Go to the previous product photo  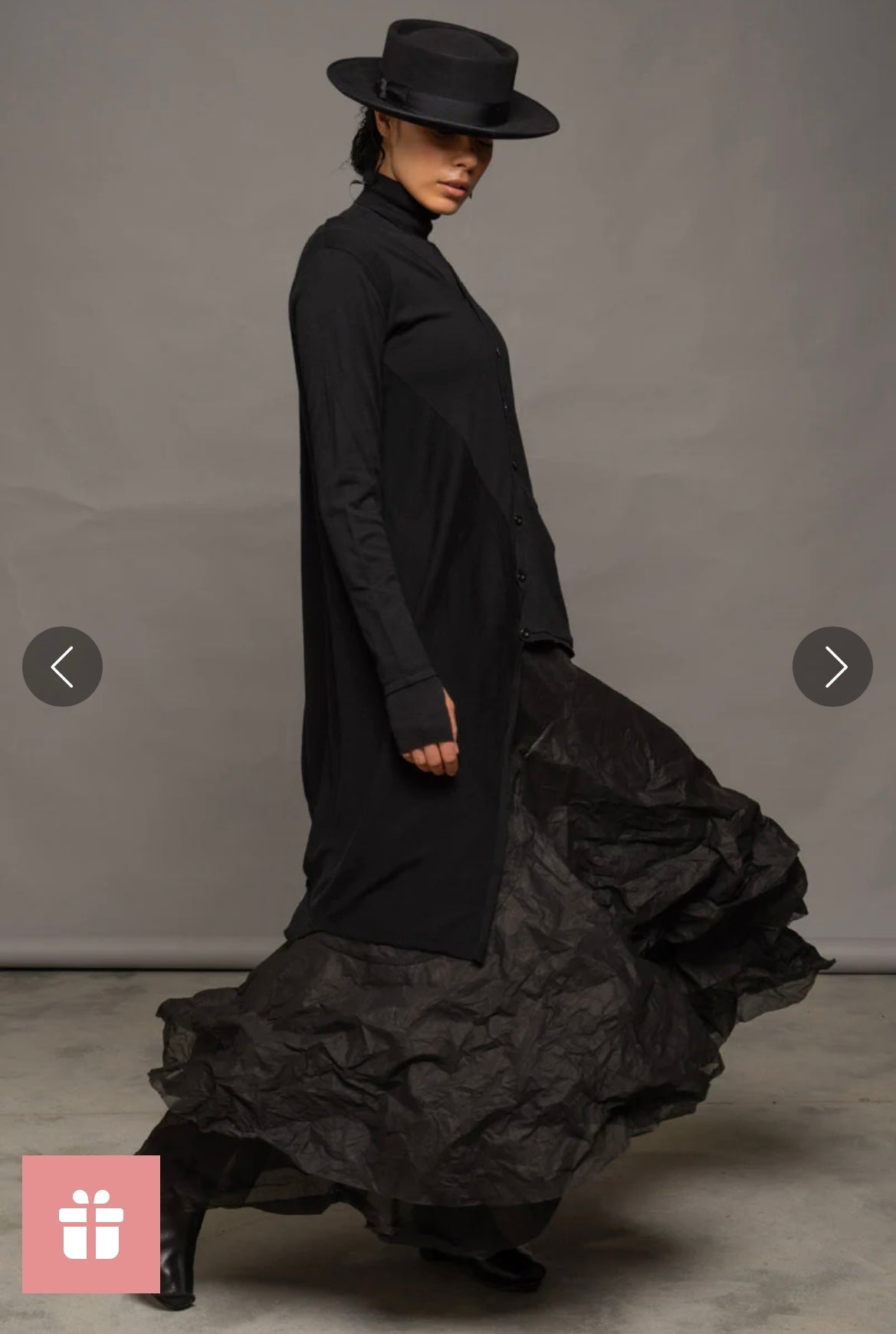tap(62, 666)
